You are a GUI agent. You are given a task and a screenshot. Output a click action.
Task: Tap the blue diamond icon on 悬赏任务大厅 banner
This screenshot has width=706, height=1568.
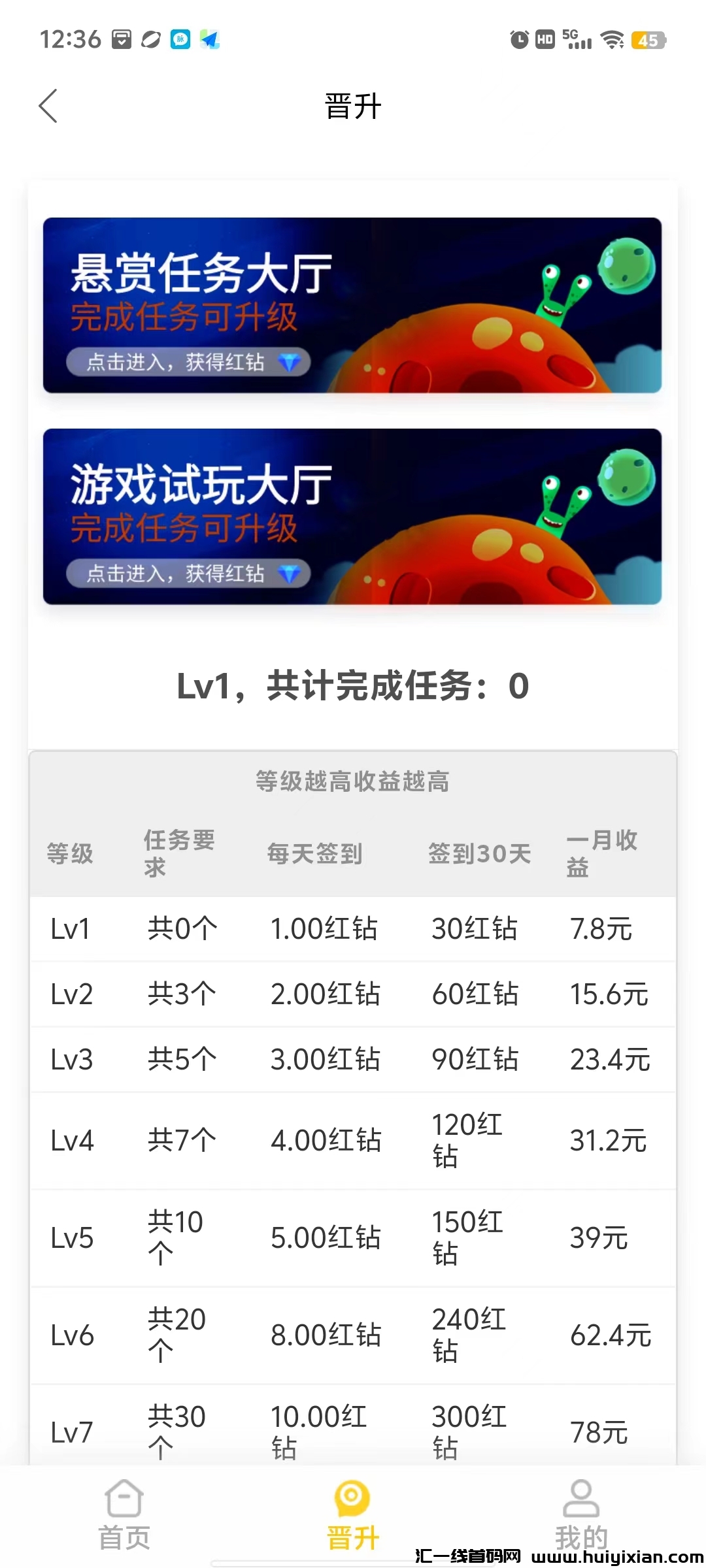(286, 363)
